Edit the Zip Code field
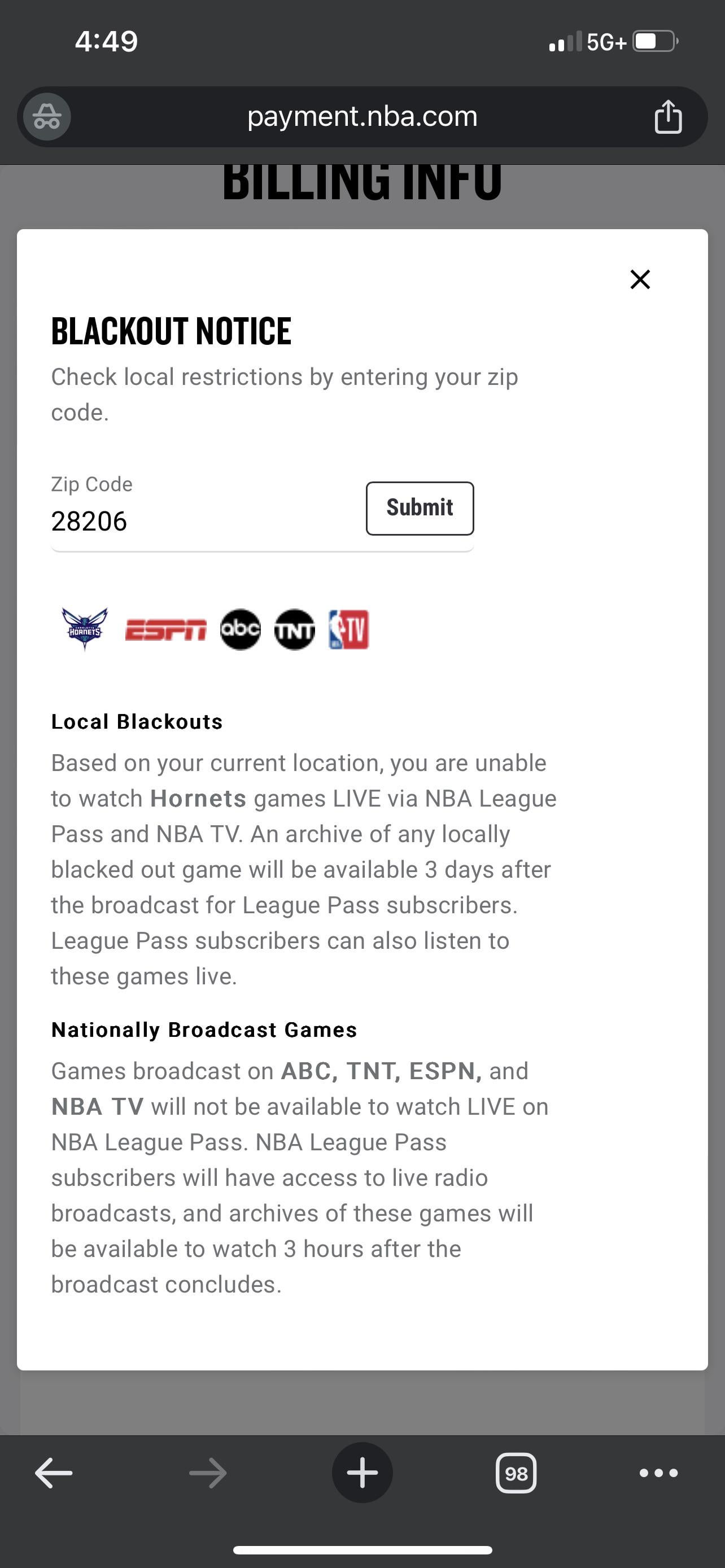725x1568 pixels. (x=201, y=521)
